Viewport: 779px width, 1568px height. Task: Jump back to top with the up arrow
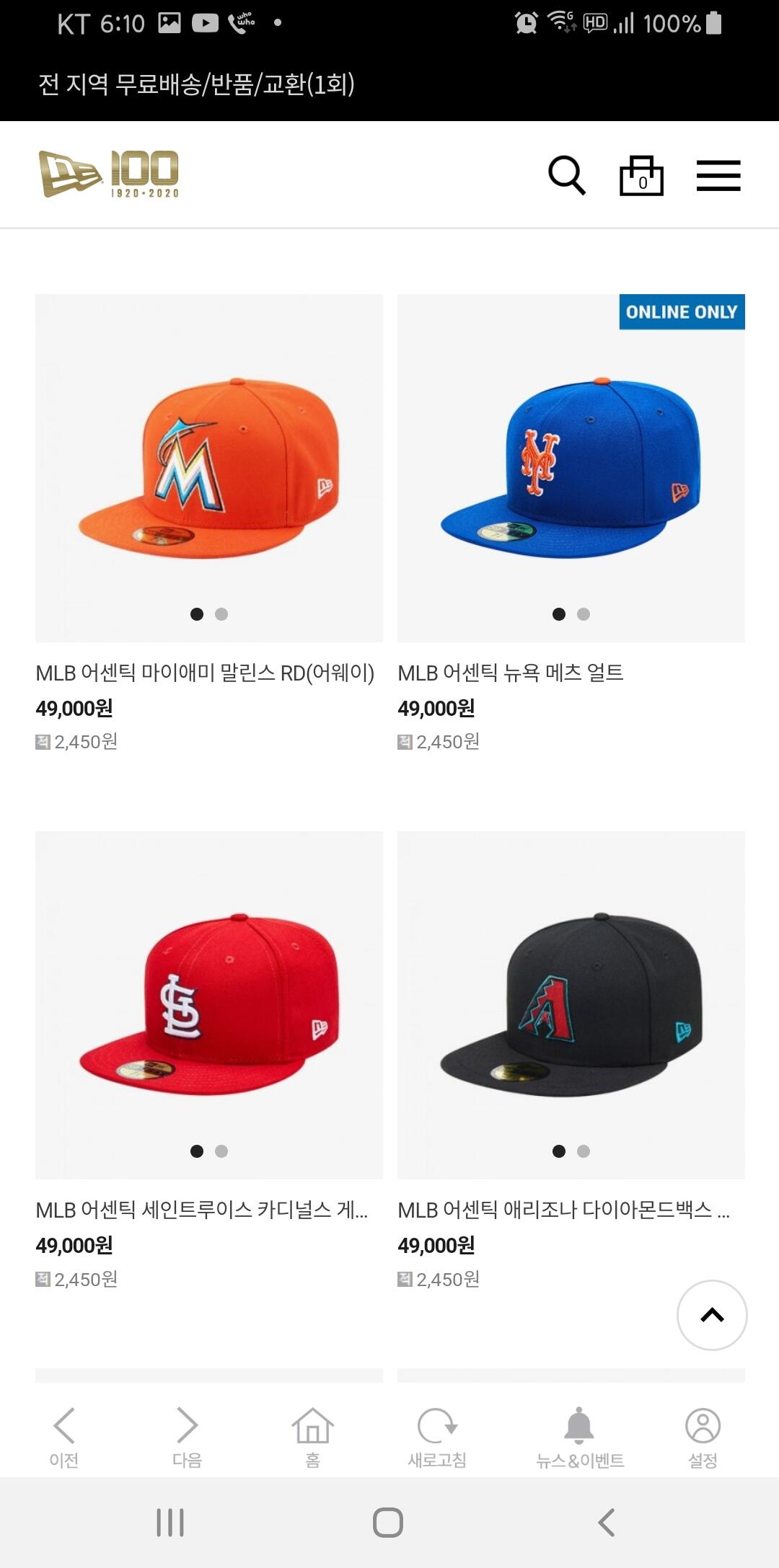(x=712, y=1314)
